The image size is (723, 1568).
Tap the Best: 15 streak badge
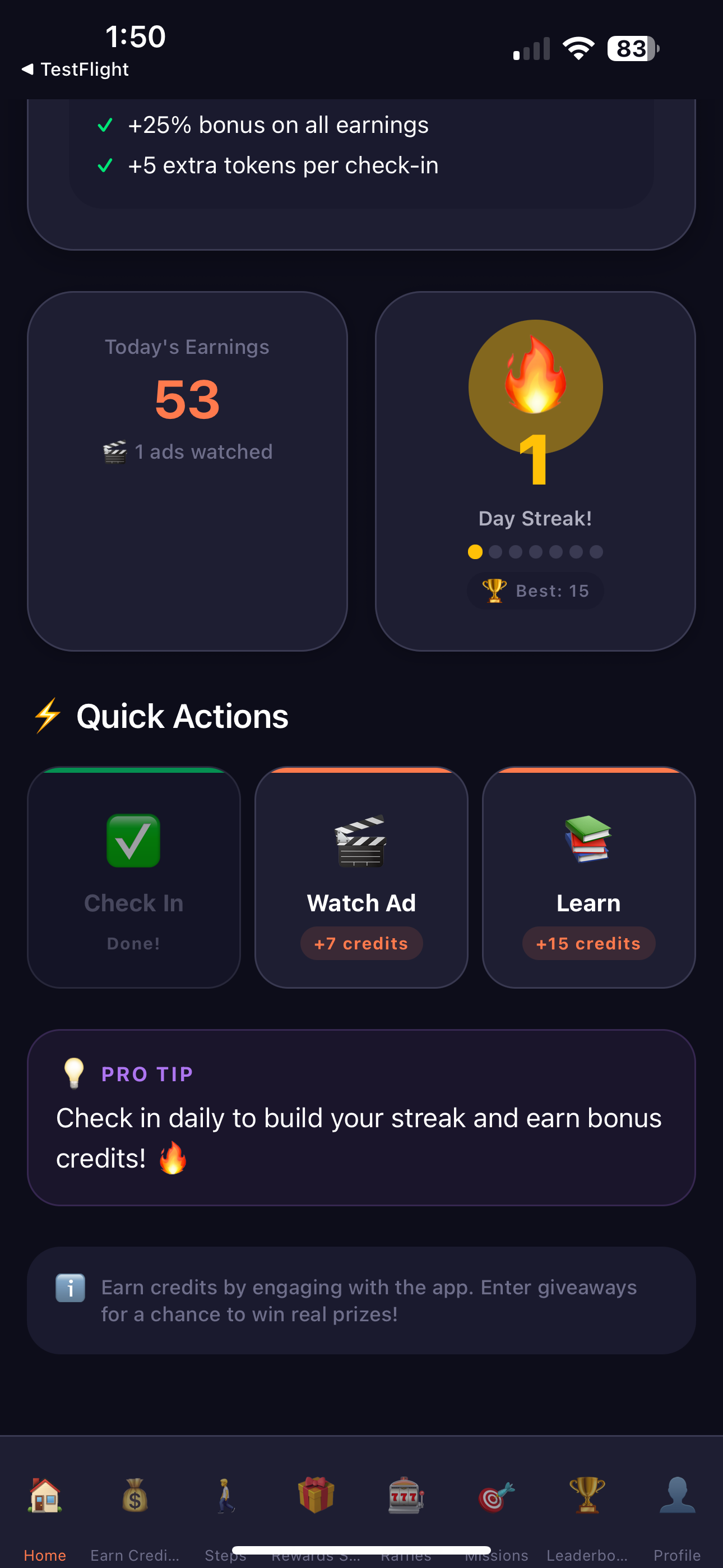[536, 591]
